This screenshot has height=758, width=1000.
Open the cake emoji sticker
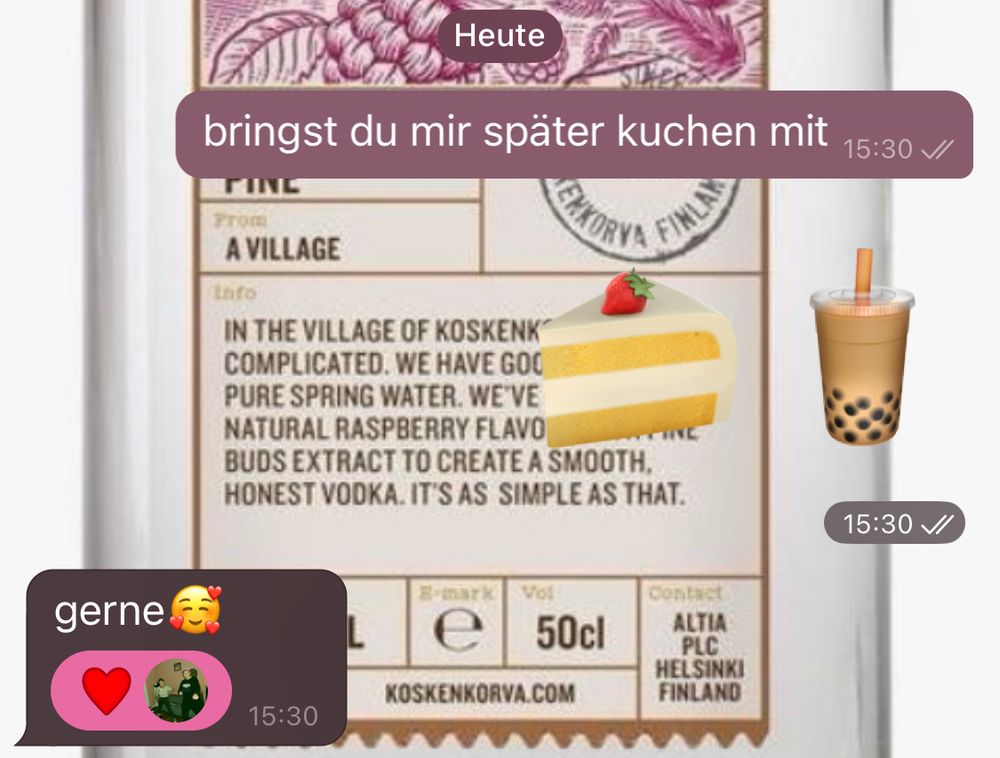coord(636,359)
